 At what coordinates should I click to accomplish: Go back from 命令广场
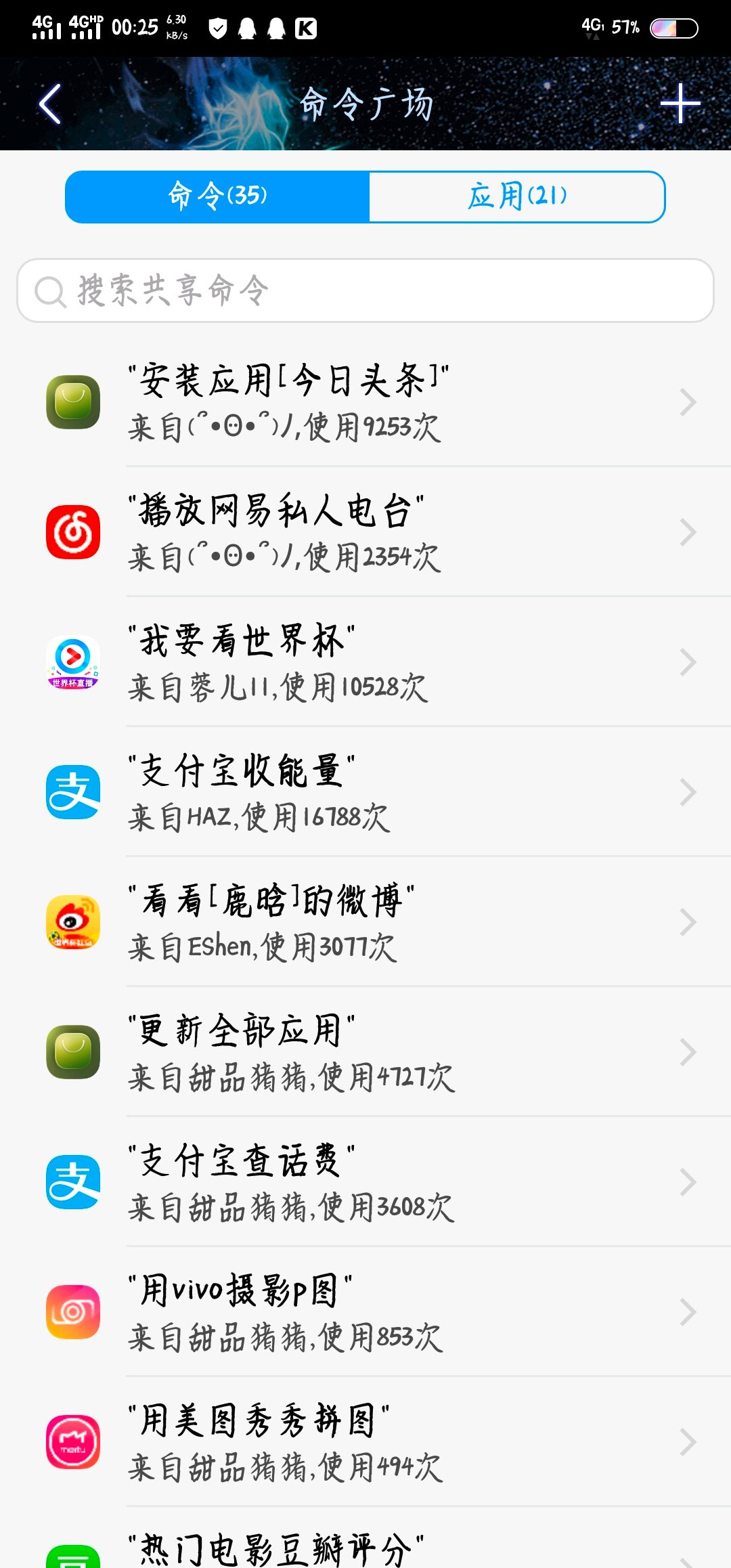[50, 104]
